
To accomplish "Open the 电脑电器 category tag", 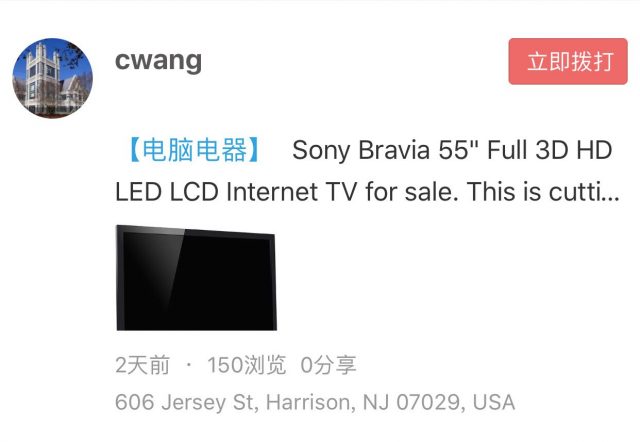I will pyautogui.click(x=194, y=151).
